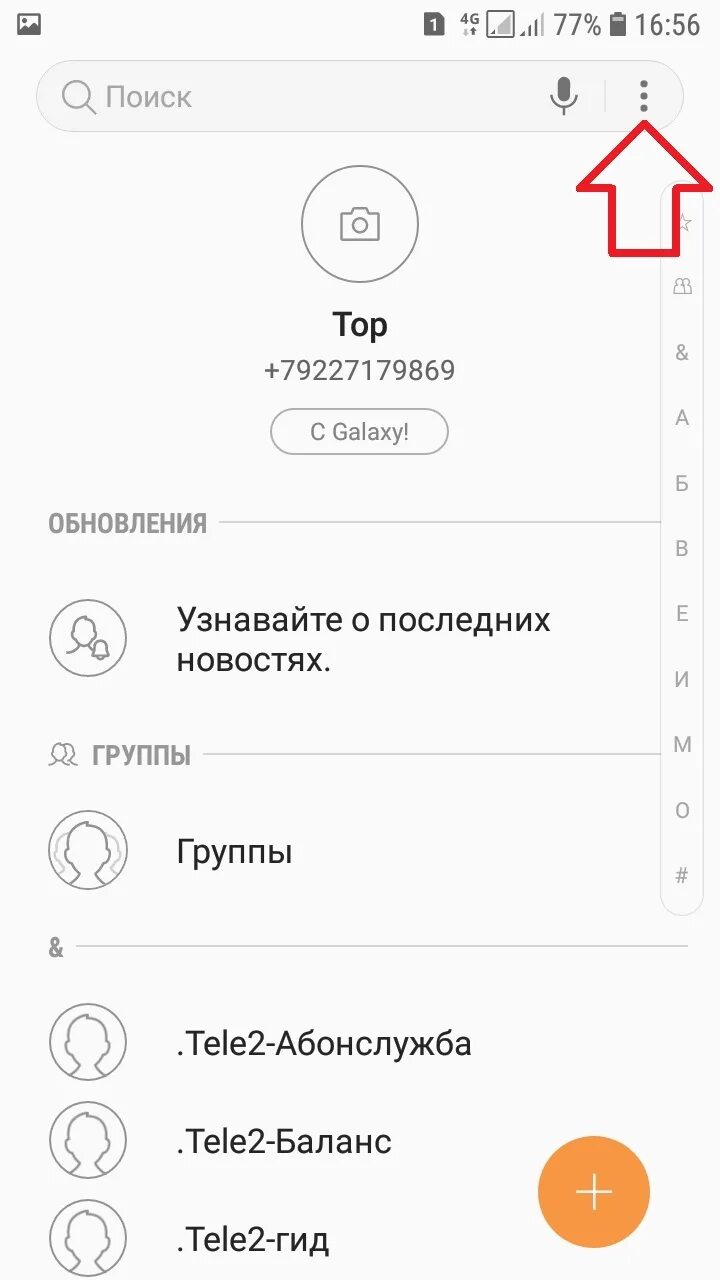Screen dimensions: 720x1280
Task: Open "Узнавайте о последних новостях" updates
Action: (363, 639)
